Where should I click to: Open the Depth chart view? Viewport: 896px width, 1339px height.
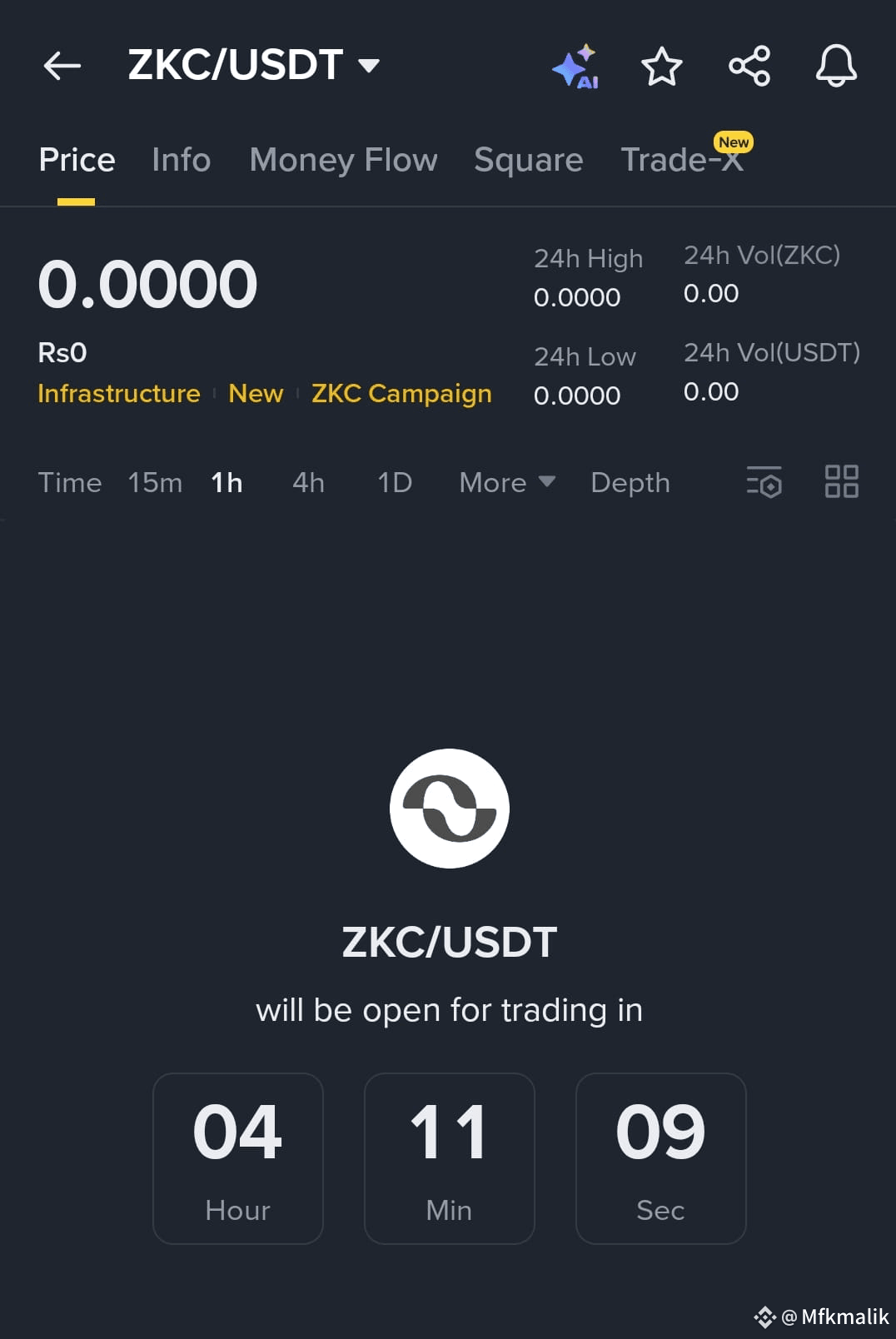[x=630, y=482]
